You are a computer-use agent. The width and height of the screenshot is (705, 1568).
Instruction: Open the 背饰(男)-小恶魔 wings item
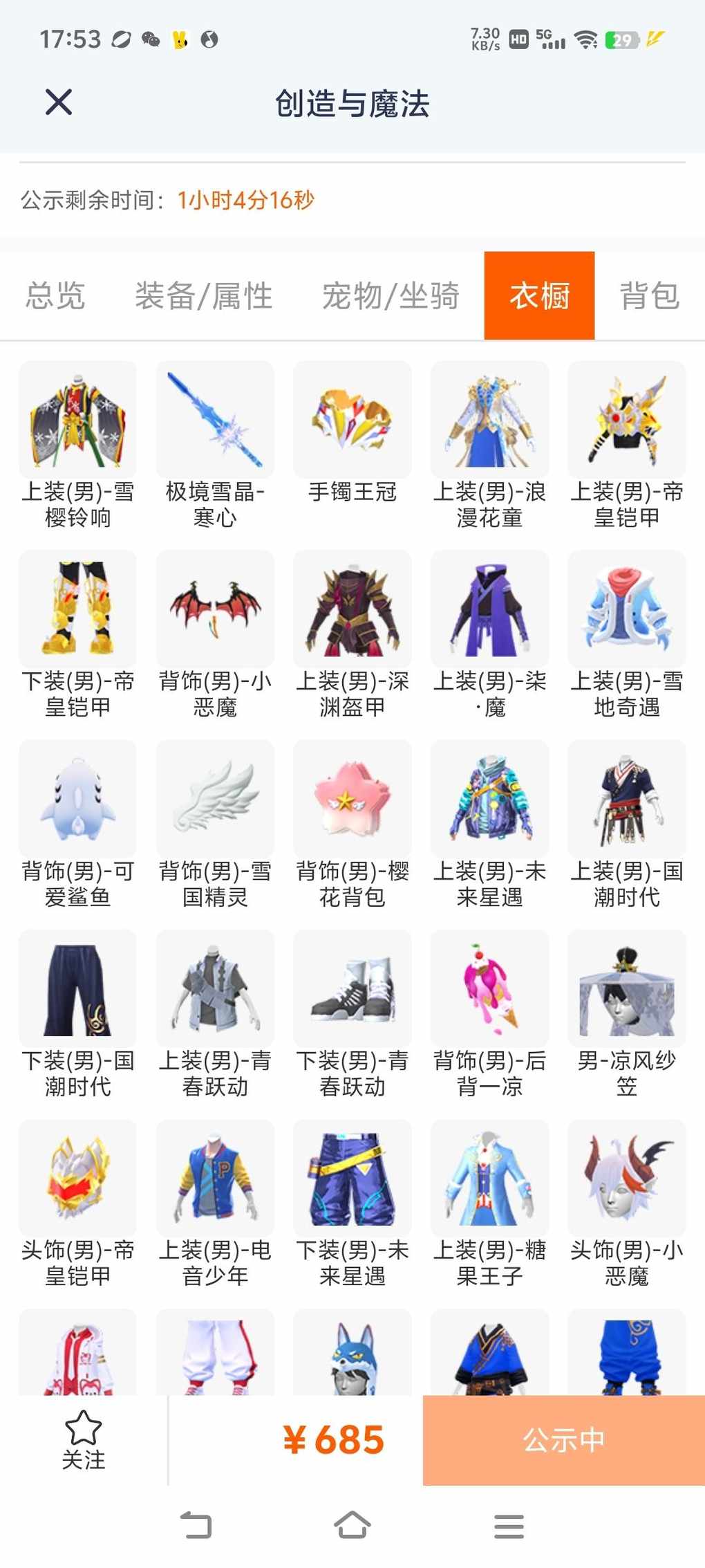215,635
